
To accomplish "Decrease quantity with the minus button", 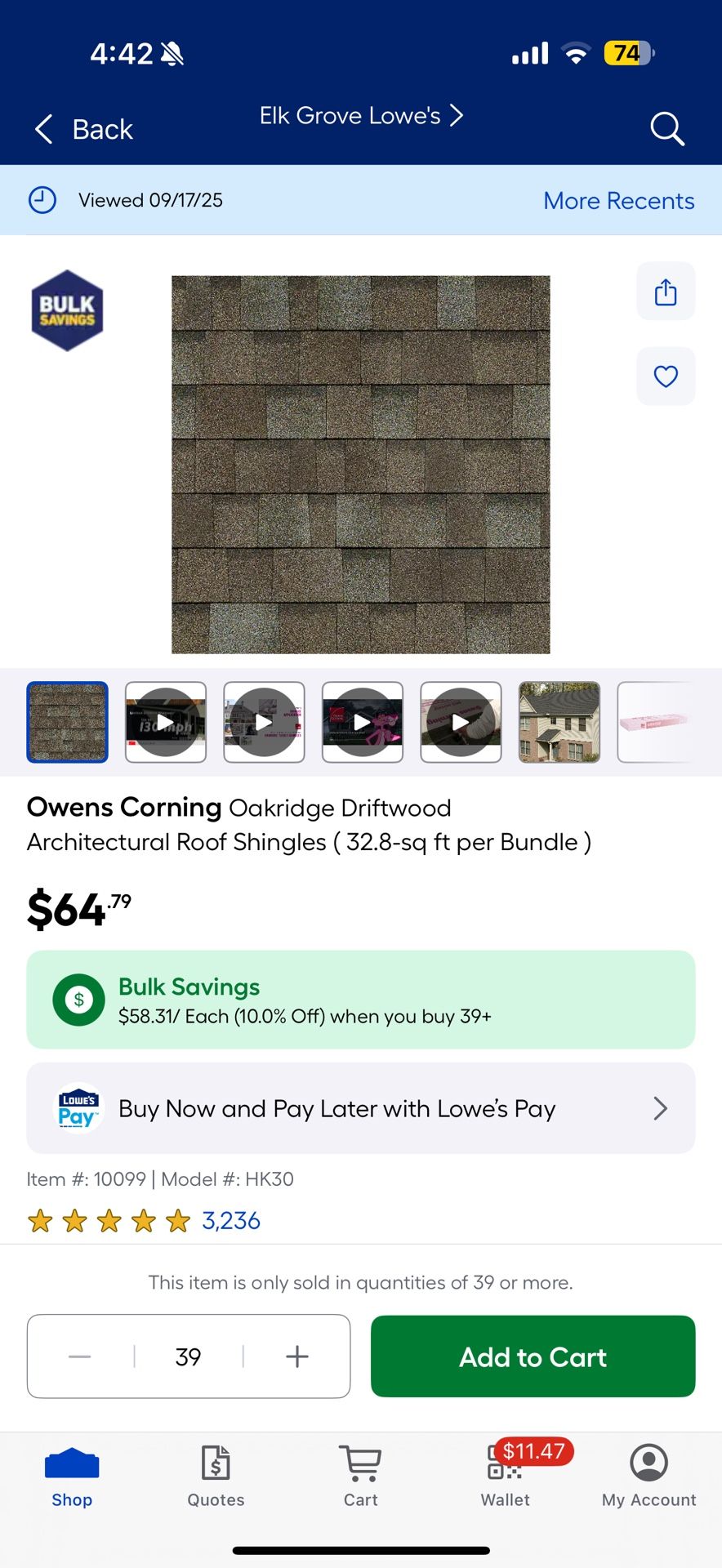I will [x=80, y=1356].
